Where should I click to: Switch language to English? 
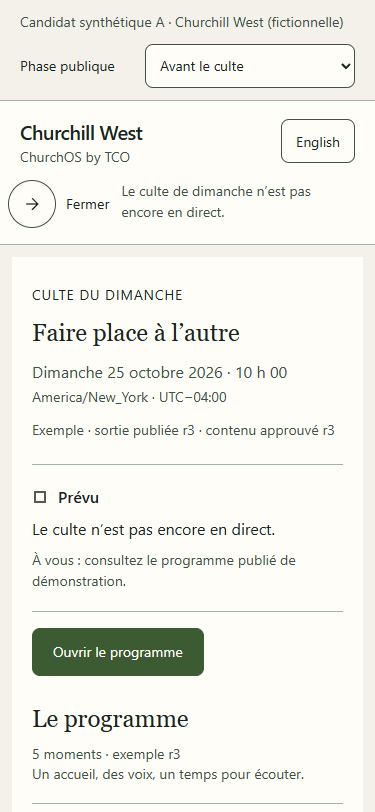(x=318, y=141)
